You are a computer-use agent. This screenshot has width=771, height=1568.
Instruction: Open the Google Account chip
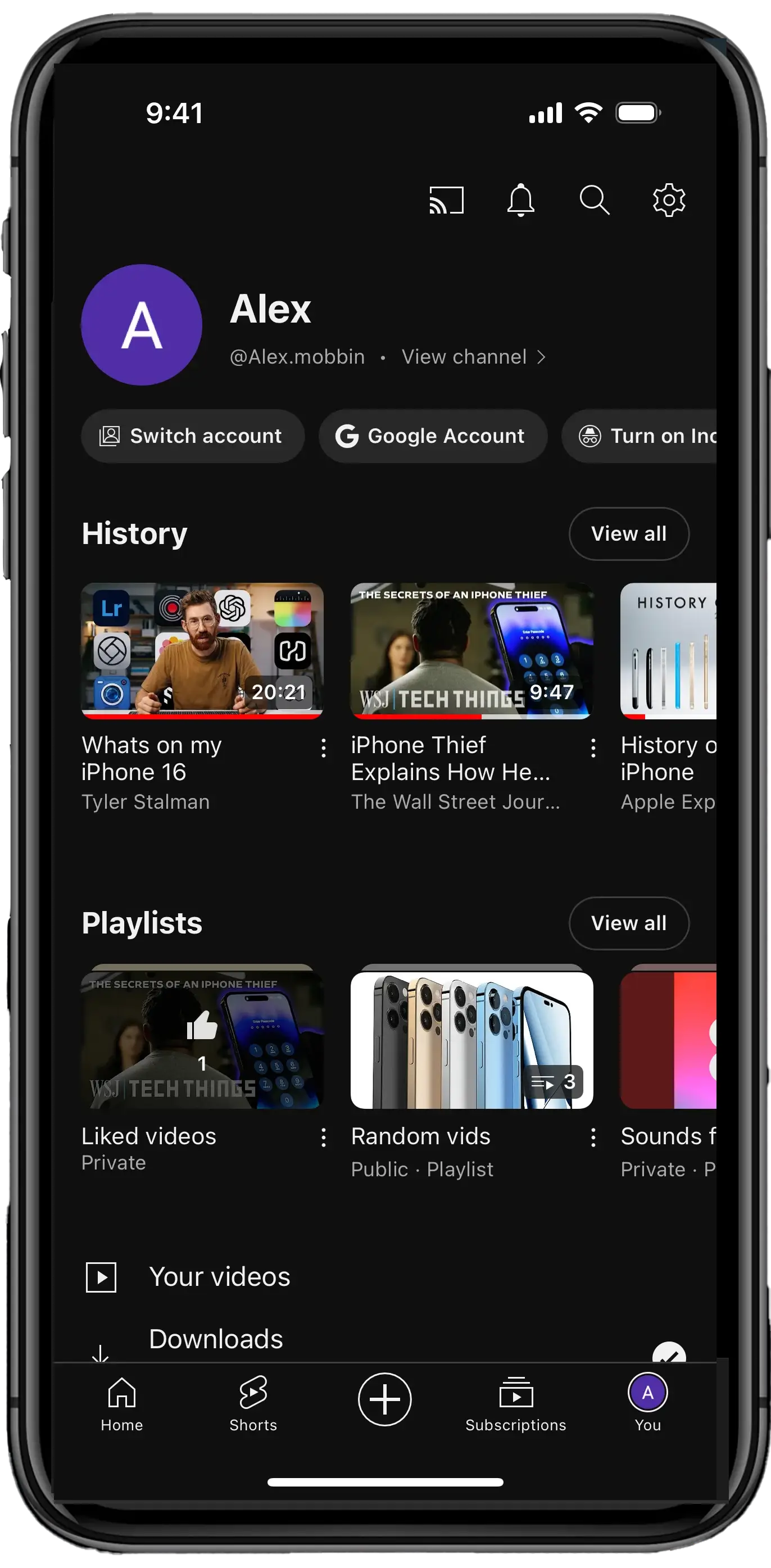(x=433, y=436)
